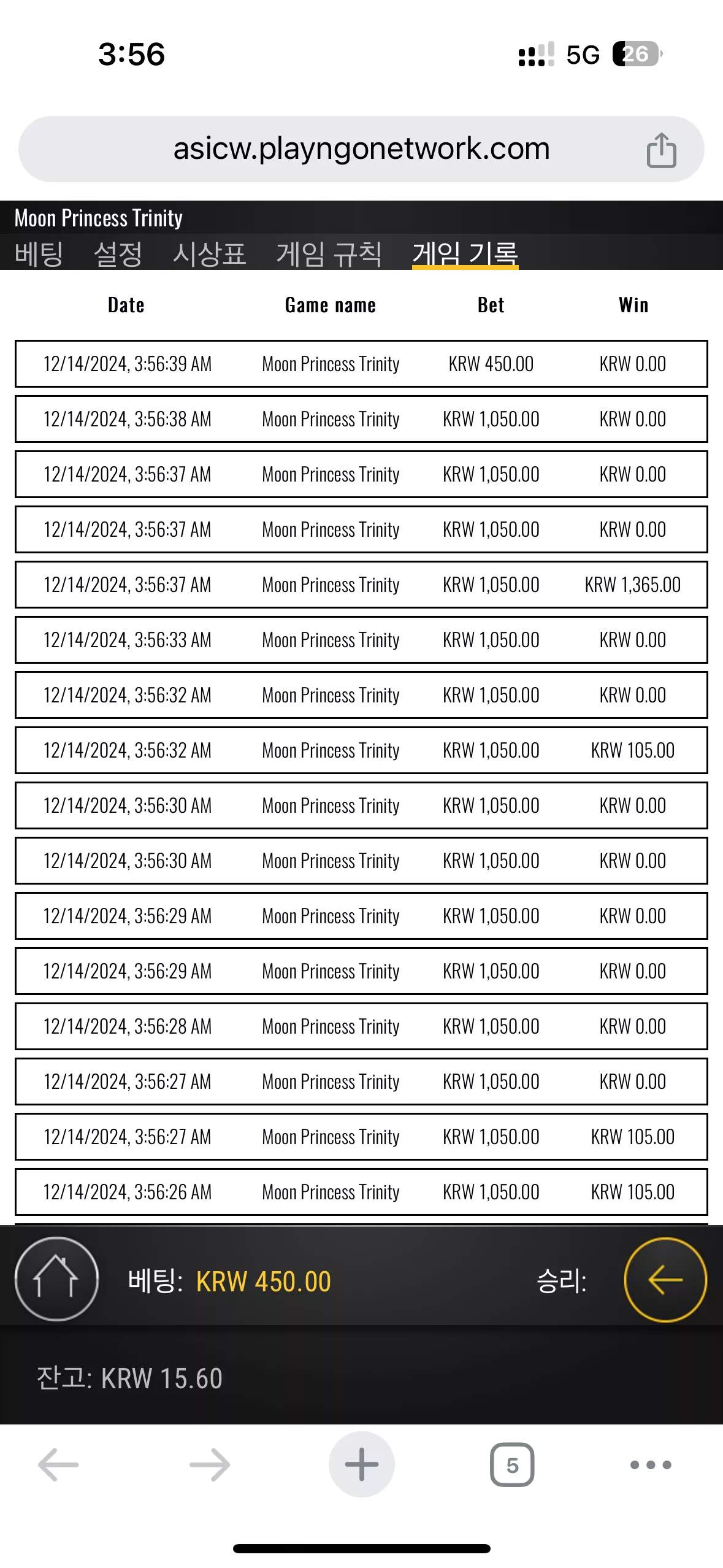This screenshot has height=1568, width=723.
Task: Switch to the 베팅 tab
Action: point(39,253)
